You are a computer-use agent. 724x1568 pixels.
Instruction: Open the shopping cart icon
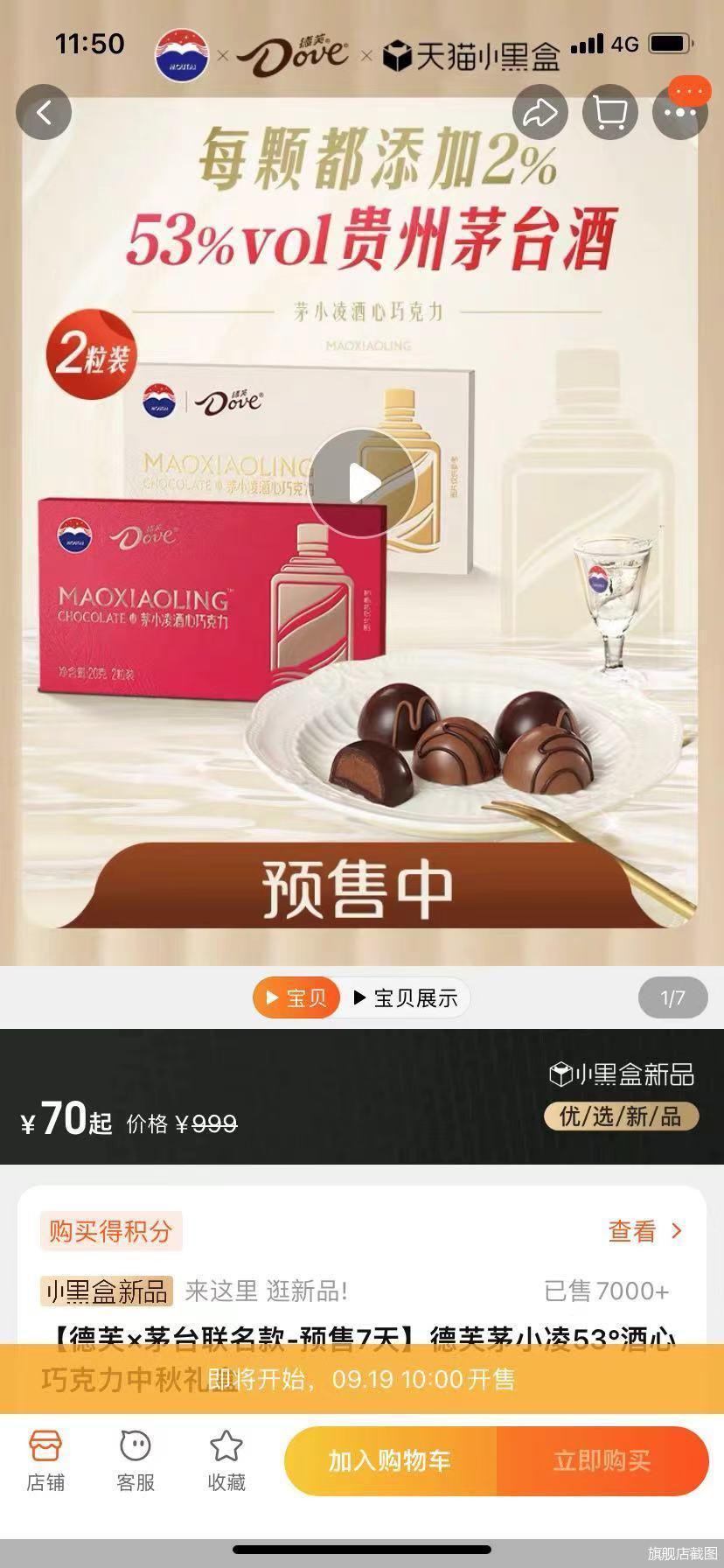[x=609, y=112]
